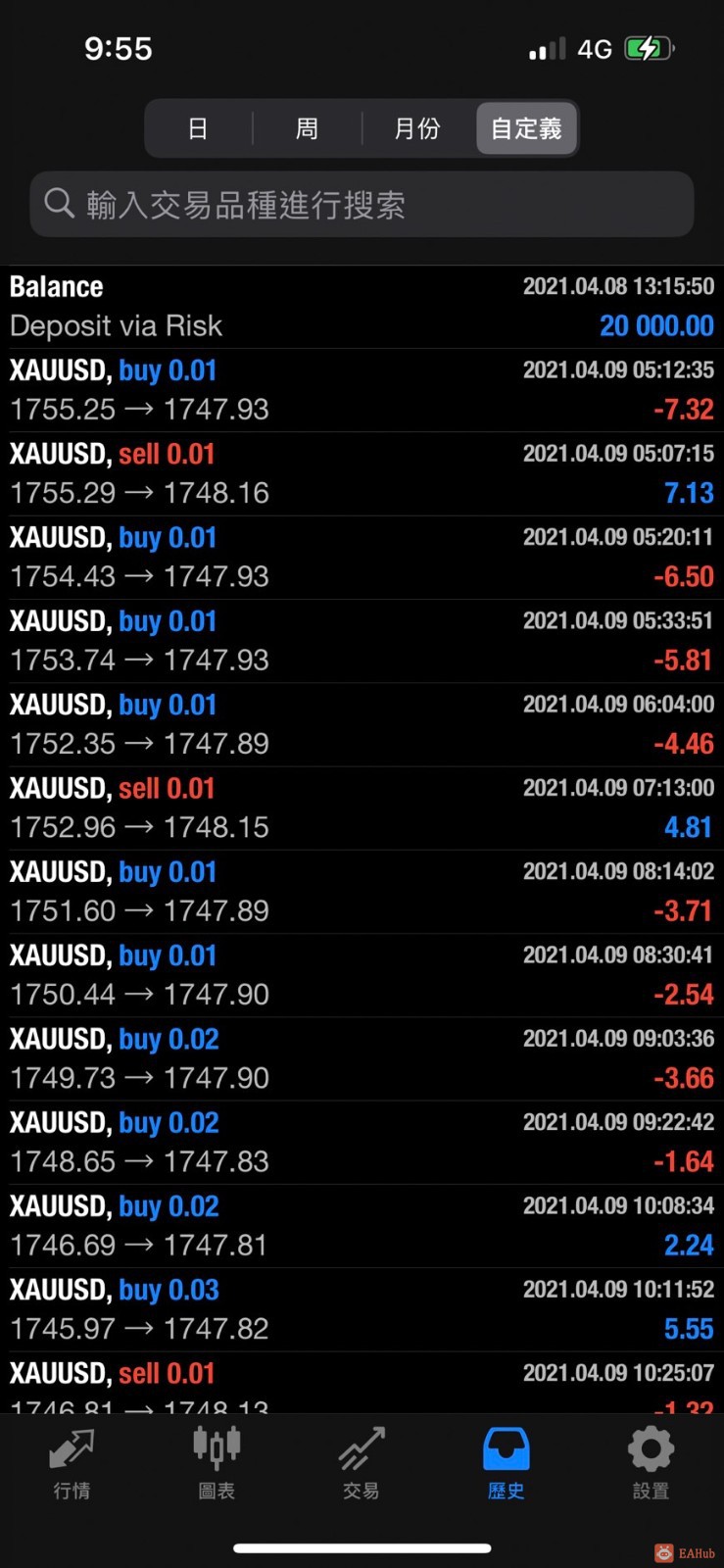Select the 周 (week) period

coord(307,128)
